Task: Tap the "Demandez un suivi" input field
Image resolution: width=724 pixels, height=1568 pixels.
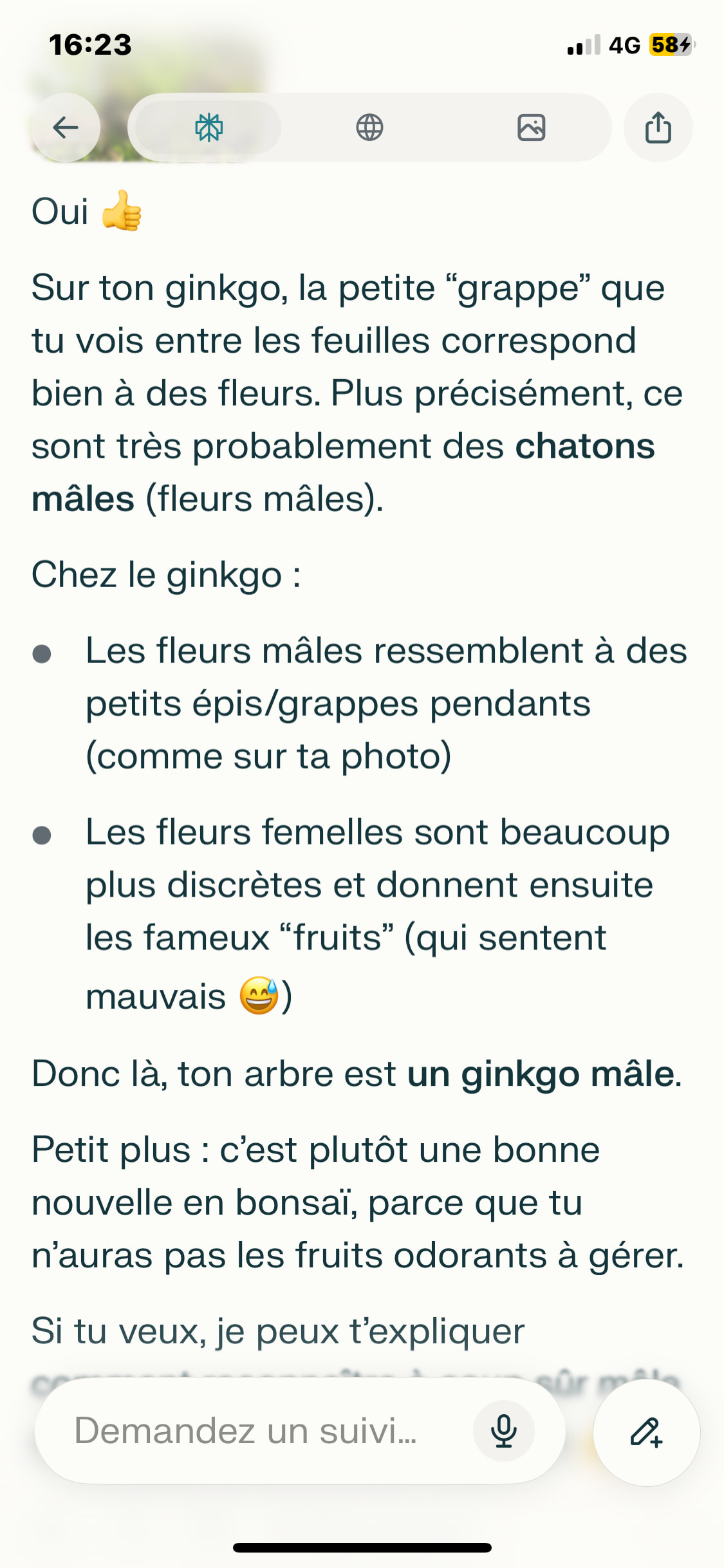Action: 257,1432
